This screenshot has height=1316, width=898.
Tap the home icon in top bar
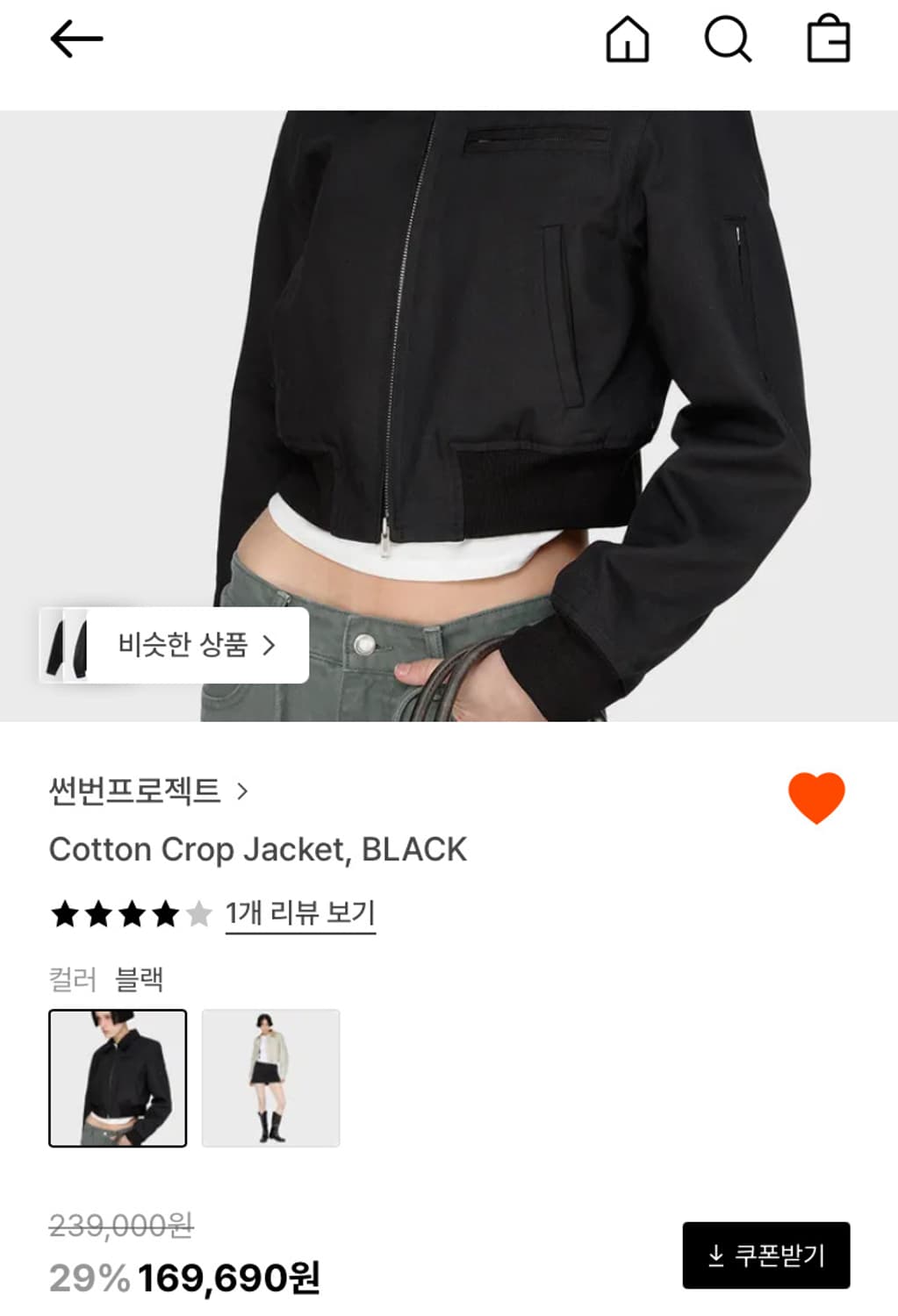click(x=629, y=39)
